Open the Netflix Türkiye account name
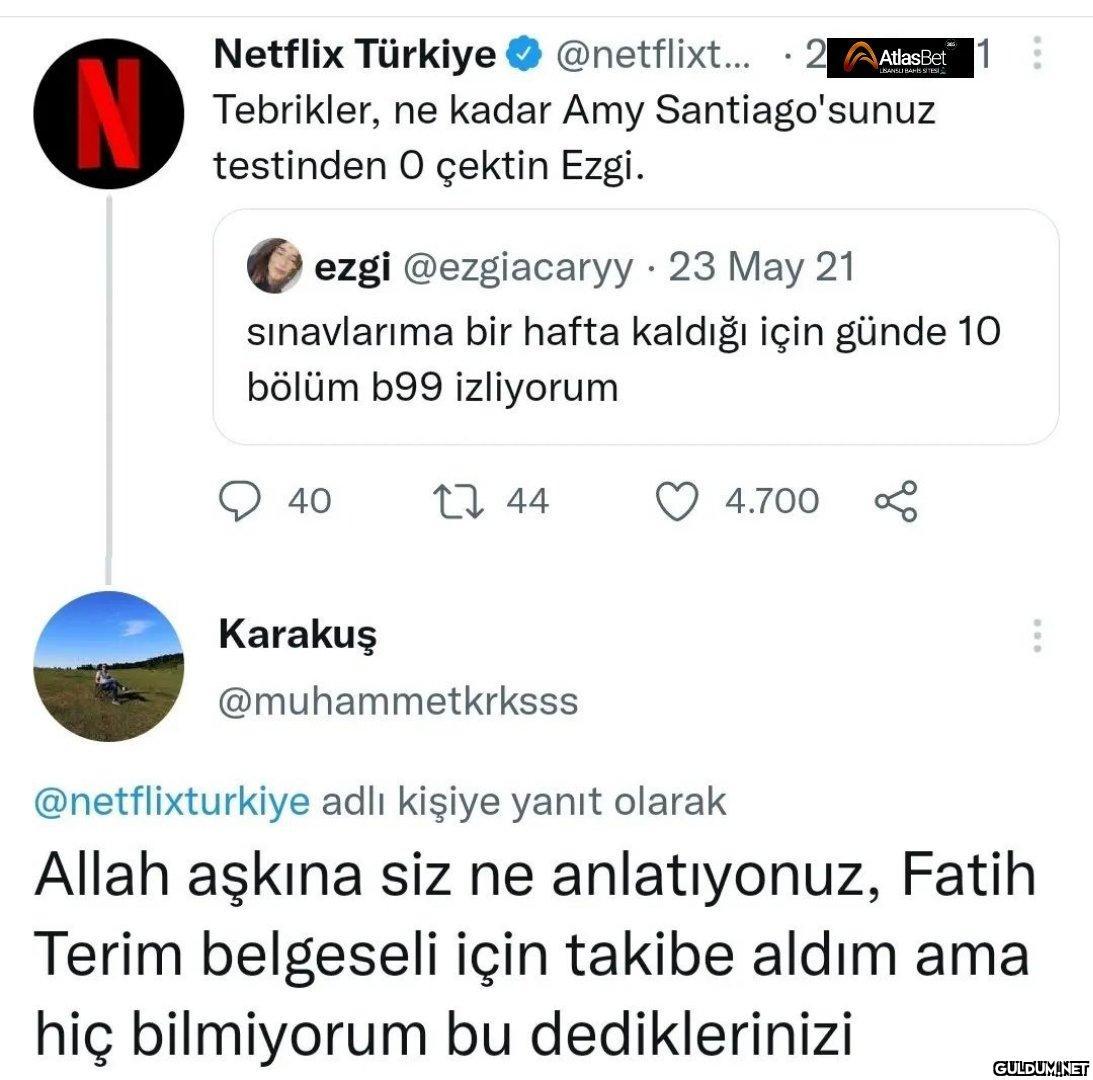The width and height of the screenshot is (1093, 1080). [x=355, y=56]
